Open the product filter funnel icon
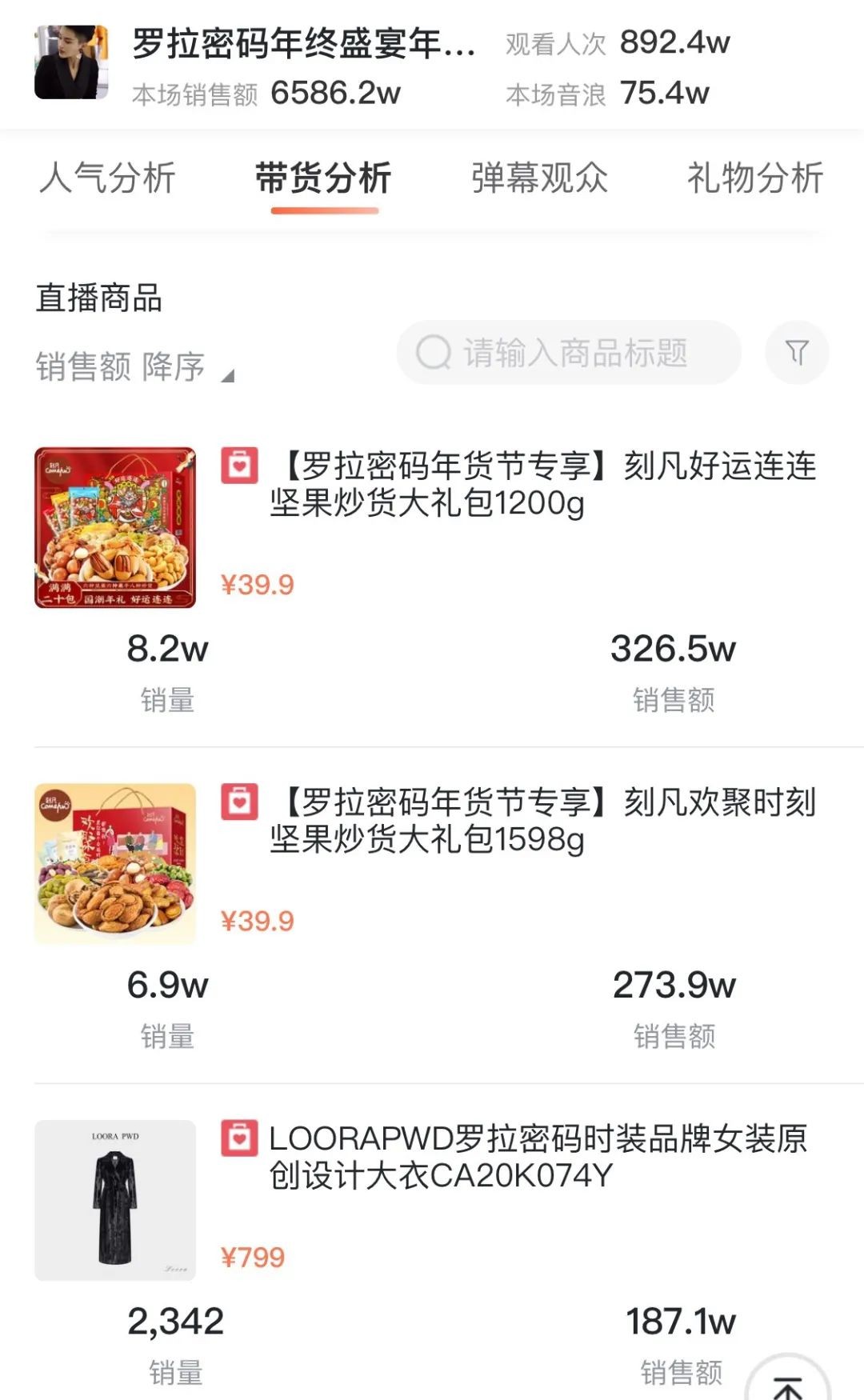The height and width of the screenshot is (1400, 864). pos(797,352)
